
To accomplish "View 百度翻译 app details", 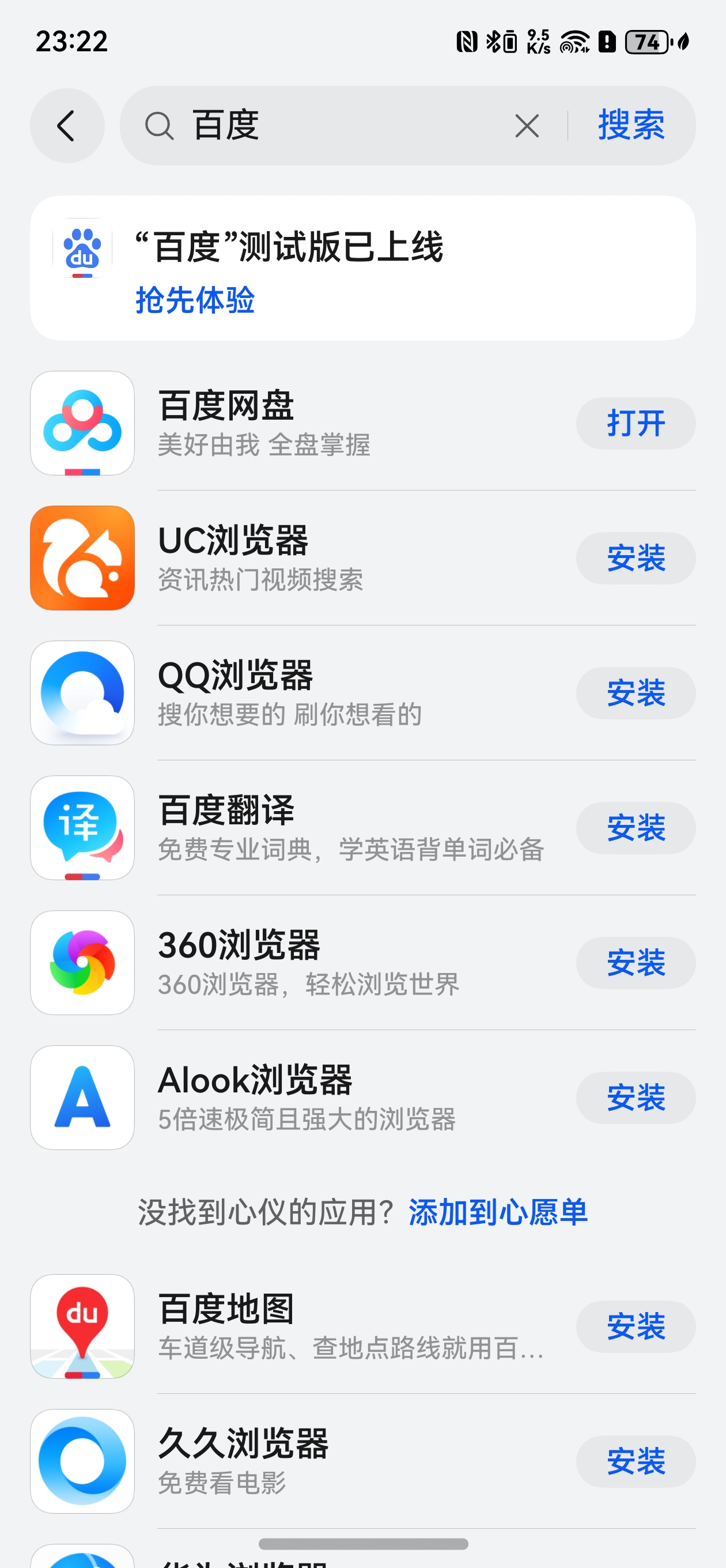I will [302, 828].
